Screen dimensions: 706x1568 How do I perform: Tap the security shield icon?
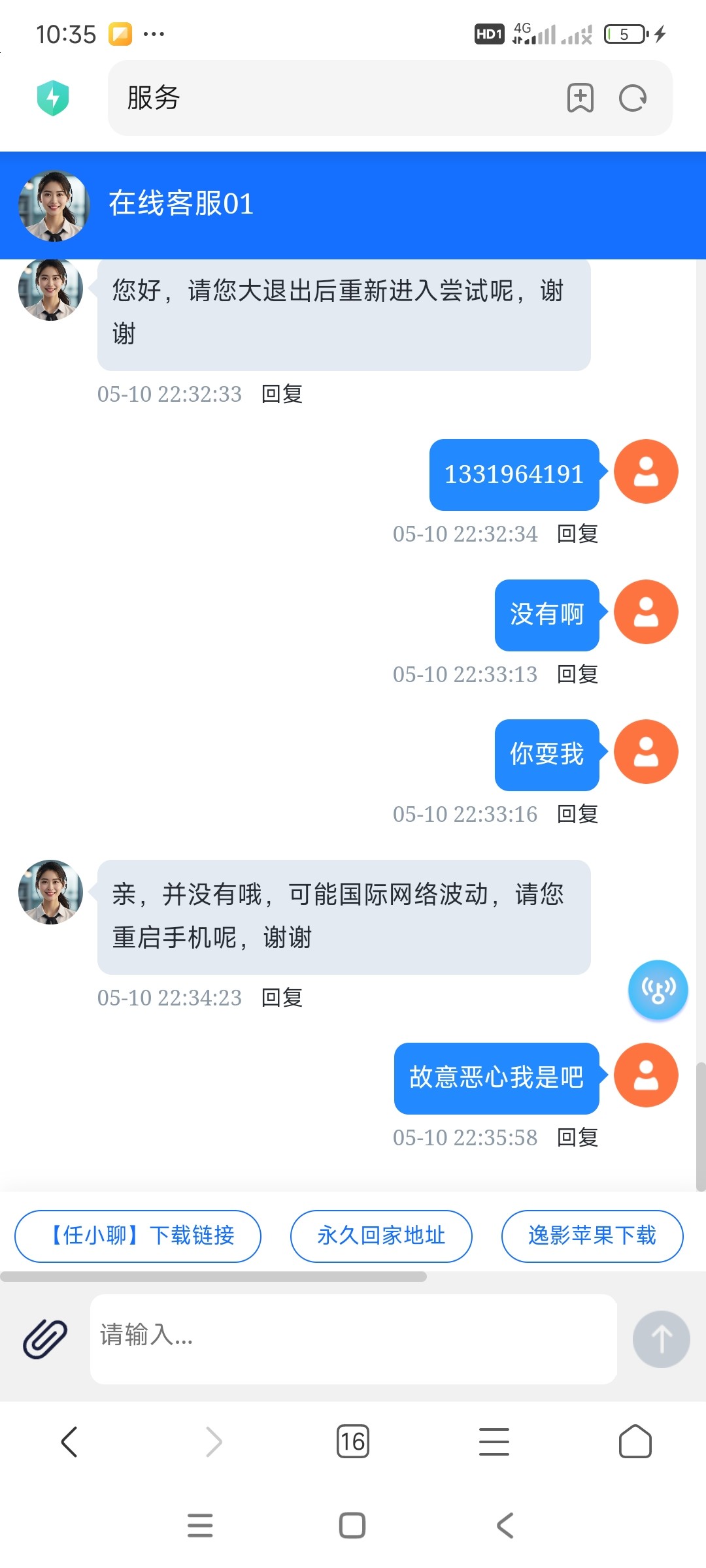pos(53,98)
